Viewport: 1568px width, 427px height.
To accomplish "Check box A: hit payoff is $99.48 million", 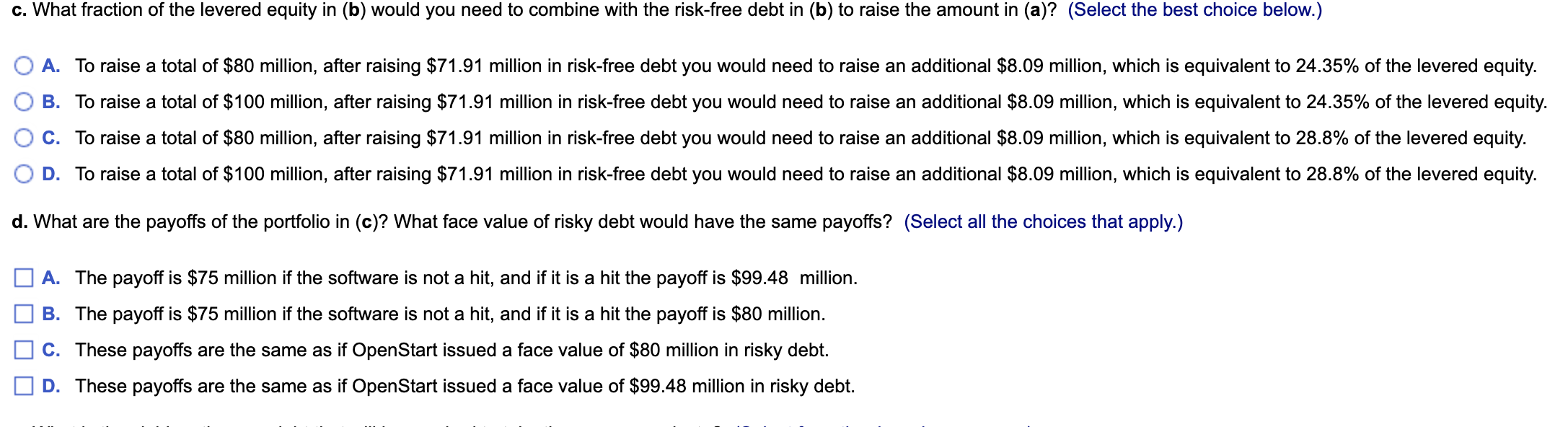I will 23,278.
